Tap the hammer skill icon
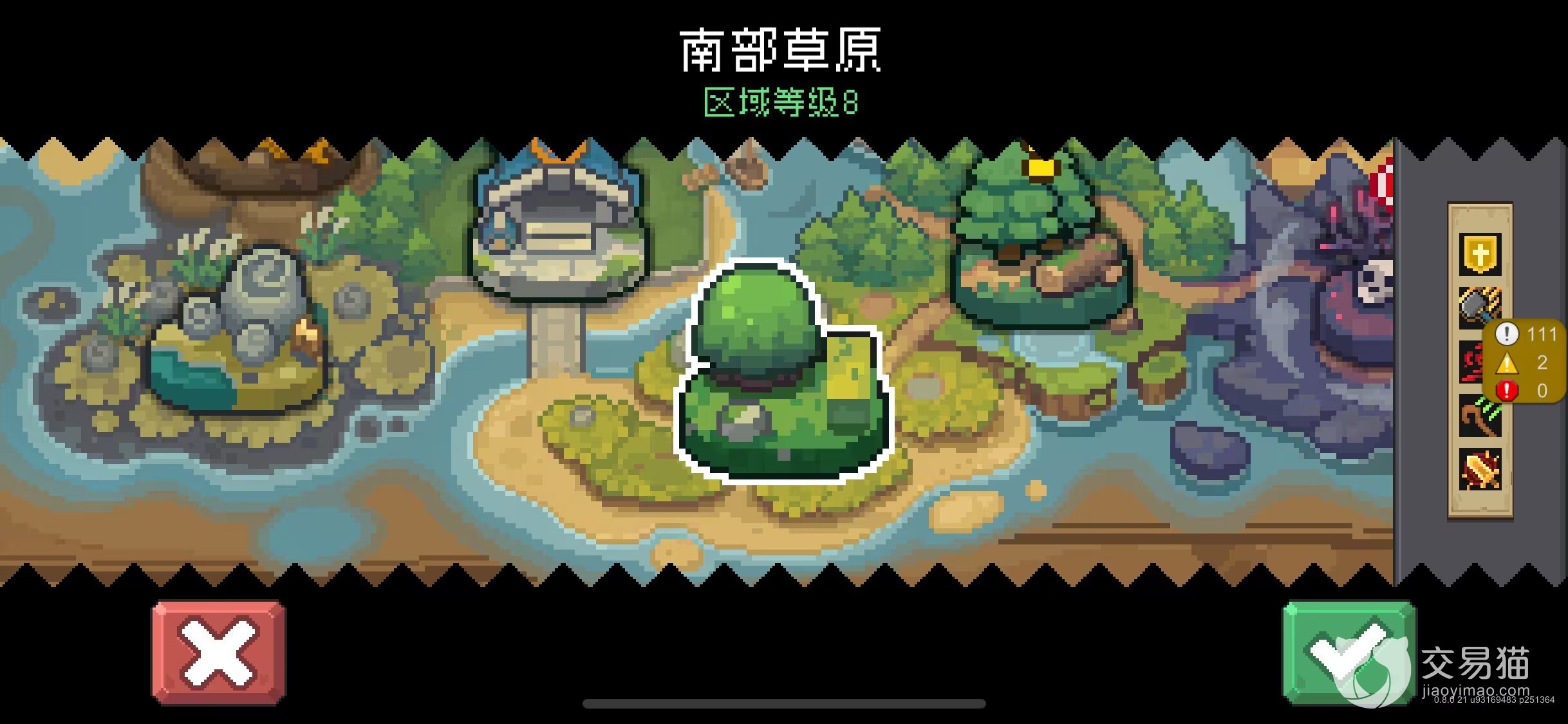This screenshot has height=724, width=1568. pos(1480,308)
